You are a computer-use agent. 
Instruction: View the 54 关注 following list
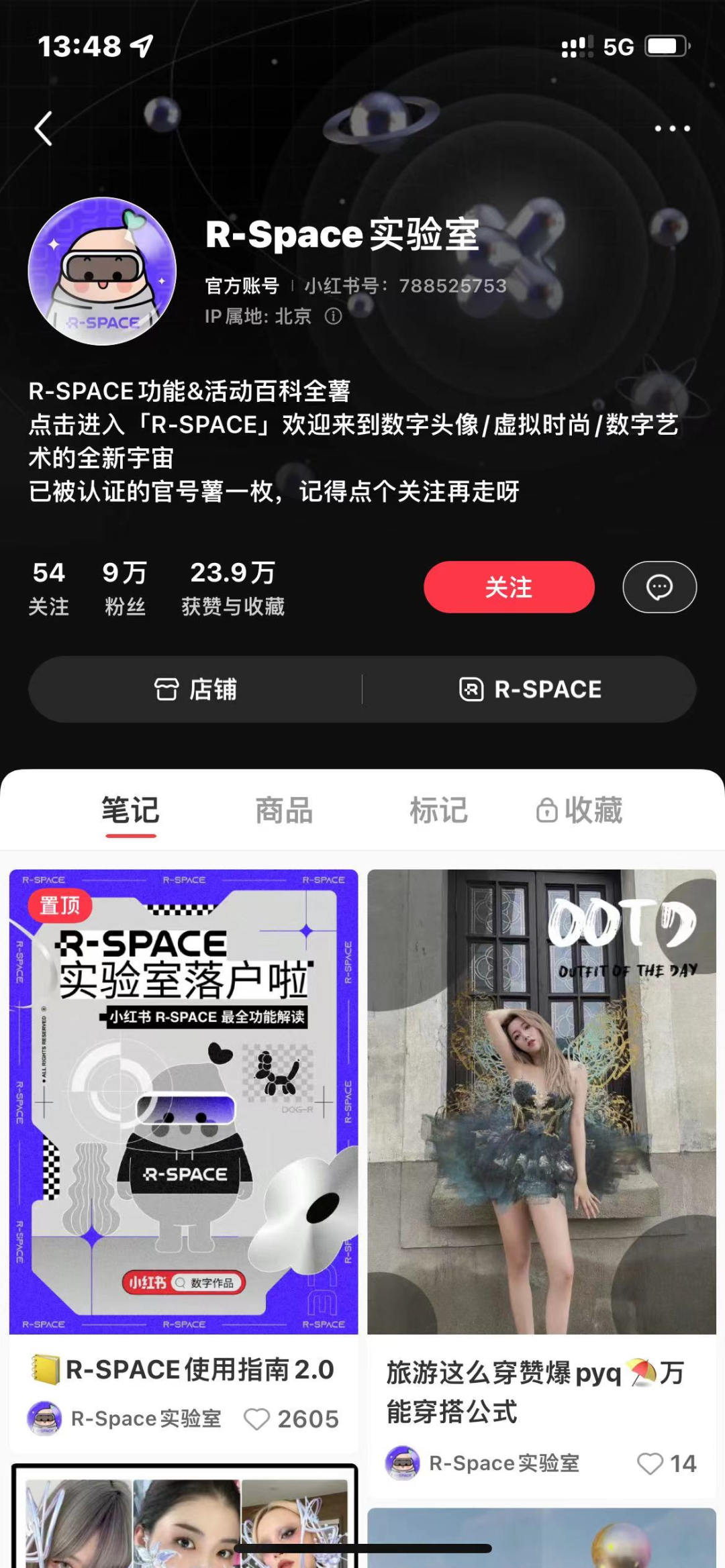[48, 588]
